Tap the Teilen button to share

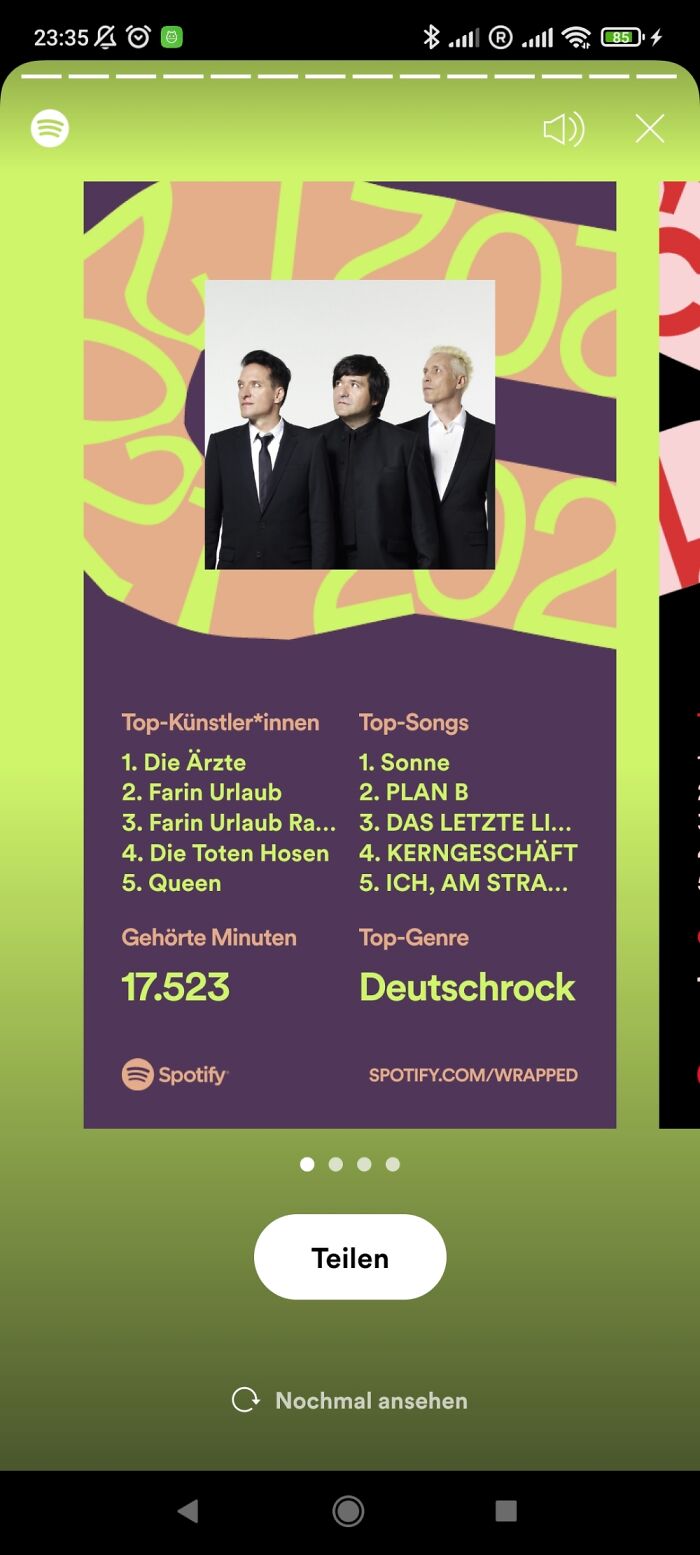pyautogui.click(x=350, y=1257)
